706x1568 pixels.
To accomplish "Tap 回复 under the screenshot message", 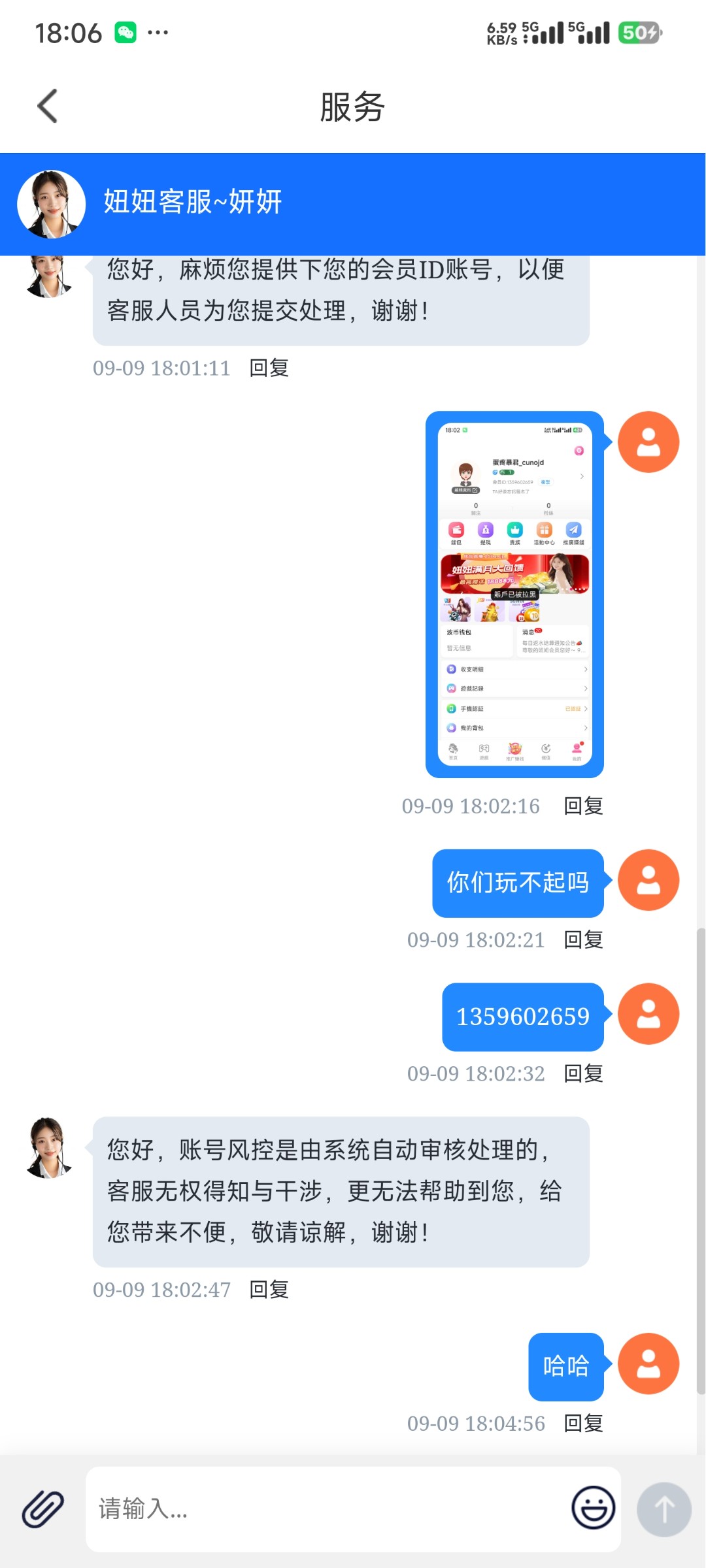I will point(583,806).
